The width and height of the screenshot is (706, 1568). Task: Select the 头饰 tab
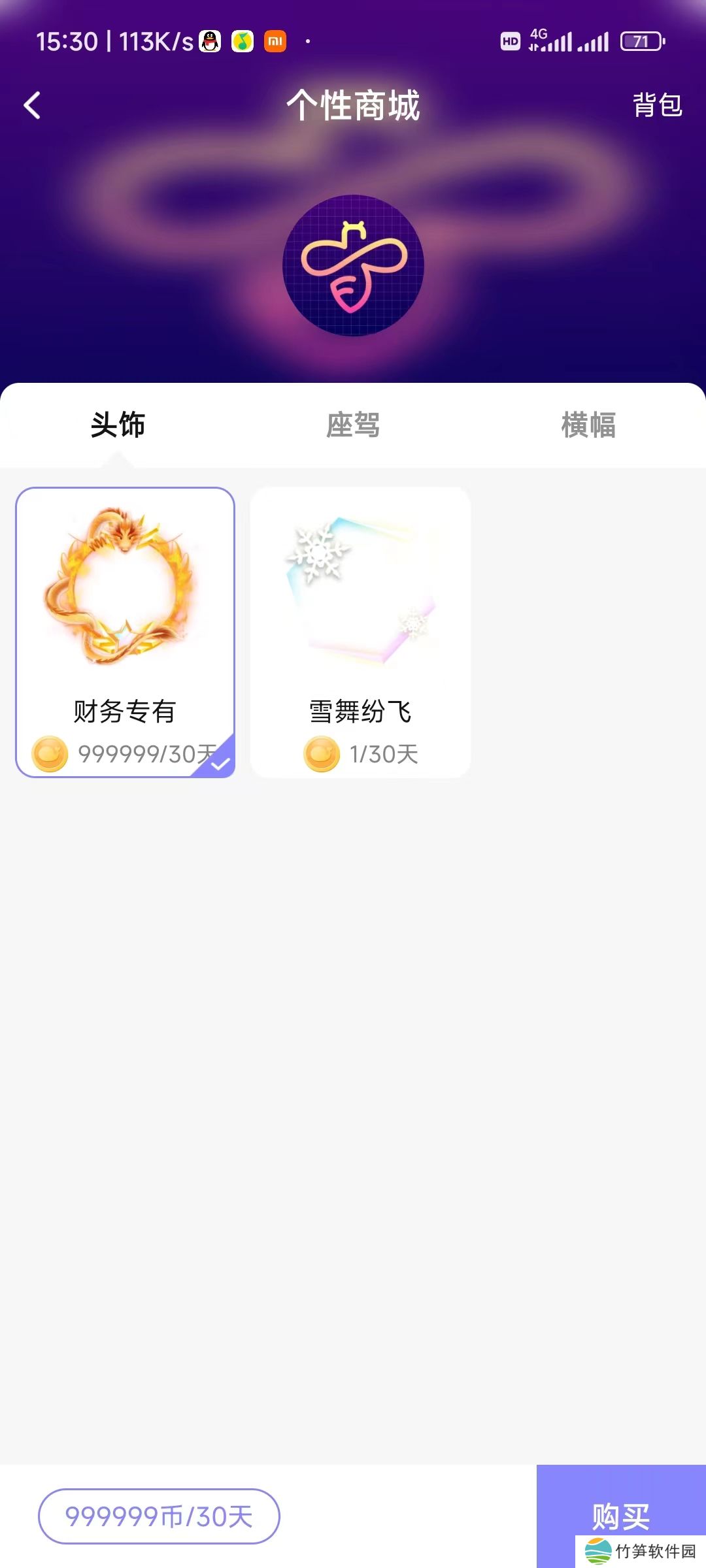coord(118,425)
